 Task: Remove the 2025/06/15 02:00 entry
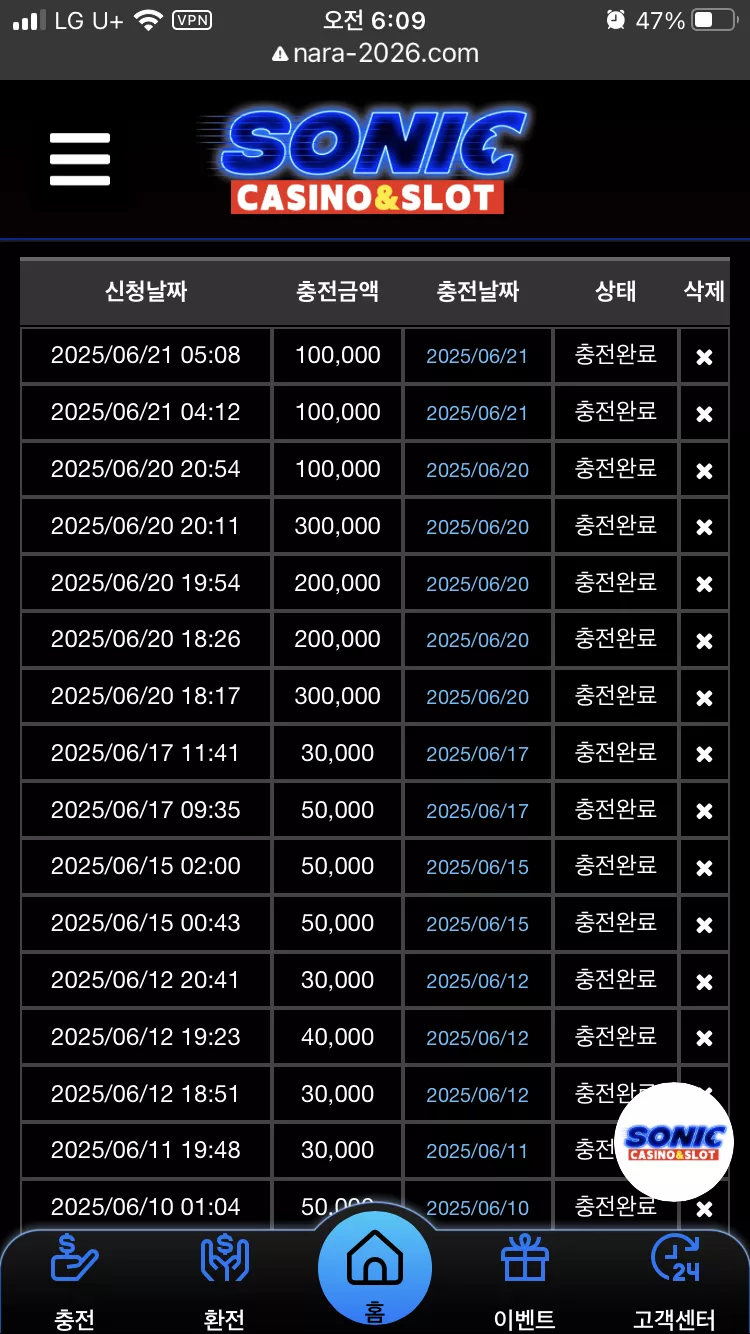click(x=704, y=868)
